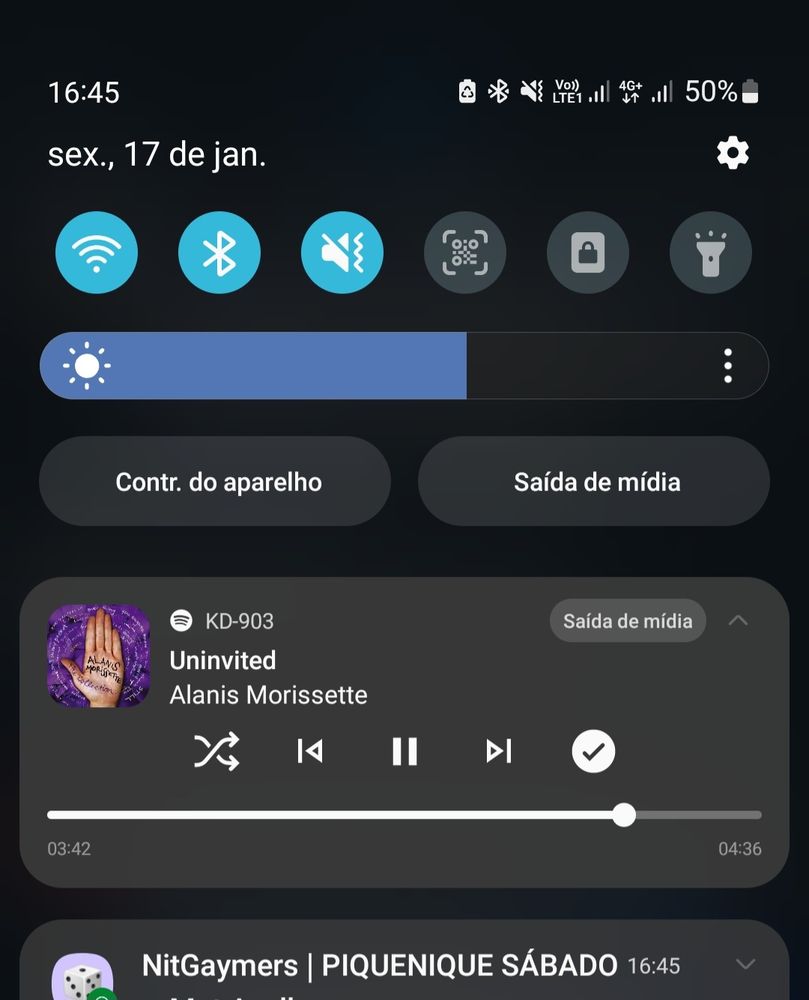
Task: Skip to the previous track
Action: point(310,751)
